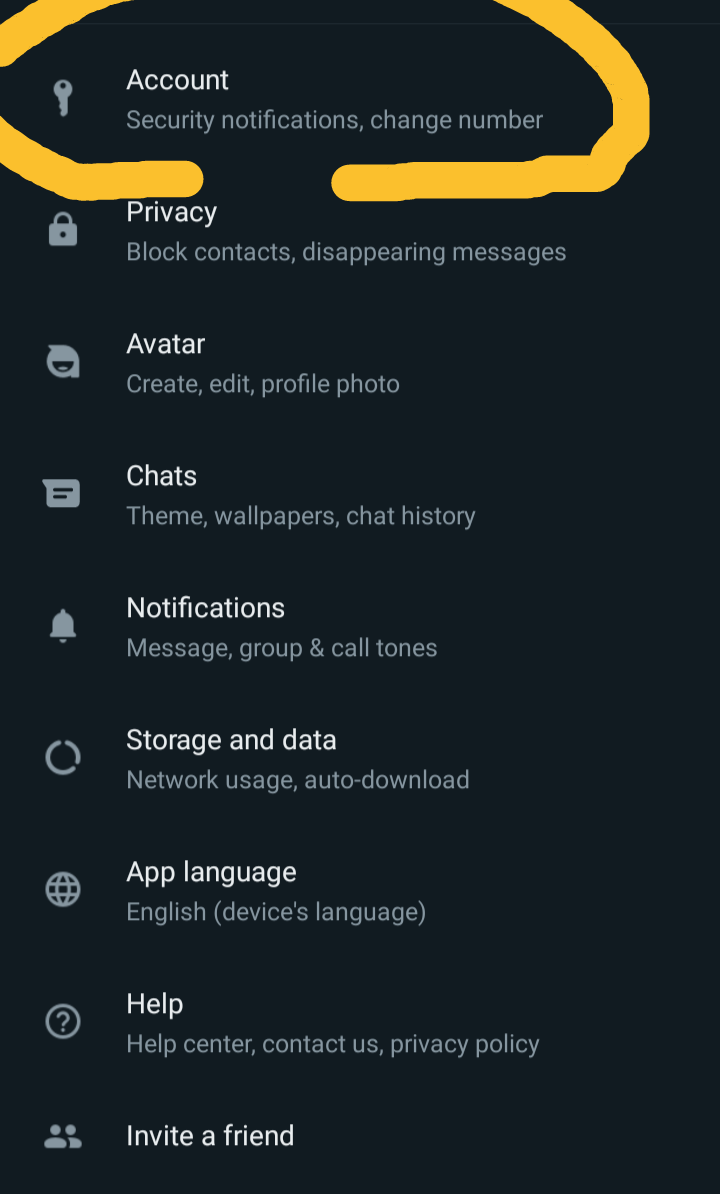Go to Avatar settings
Image resolution: width=720 pixels, height=1194 pixels.
click(360, 363)
